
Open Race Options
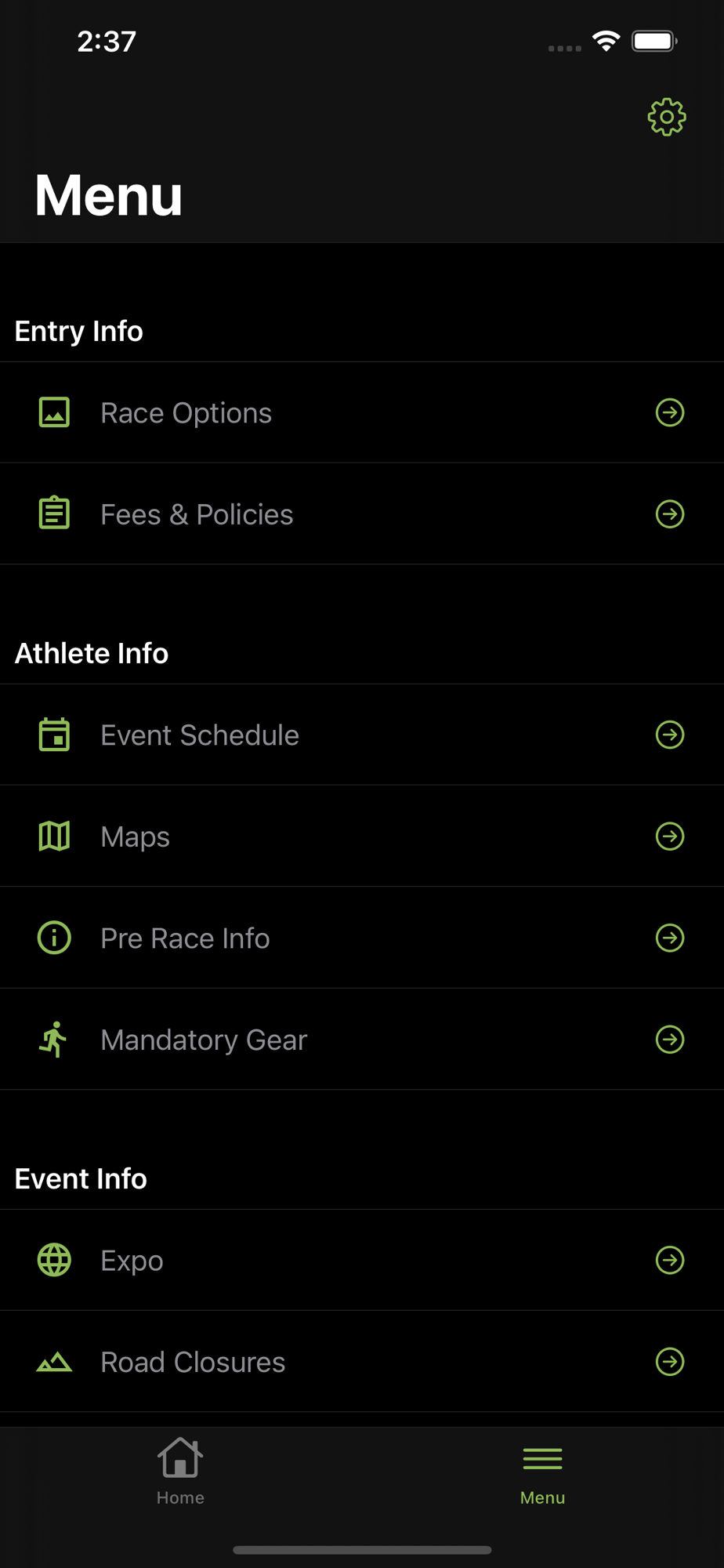(362, 412)
